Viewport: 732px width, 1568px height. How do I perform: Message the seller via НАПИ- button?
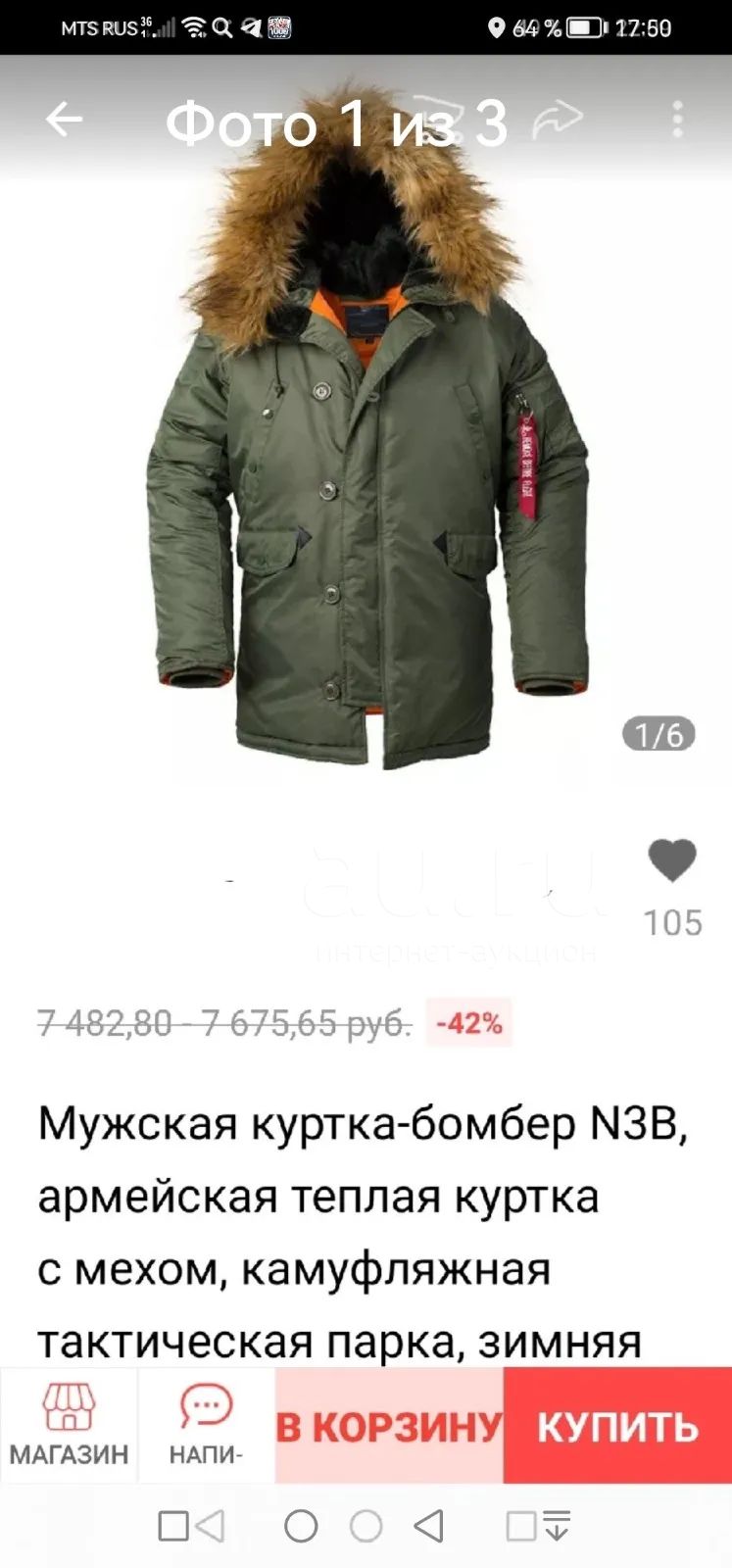tap(206, 1425)
